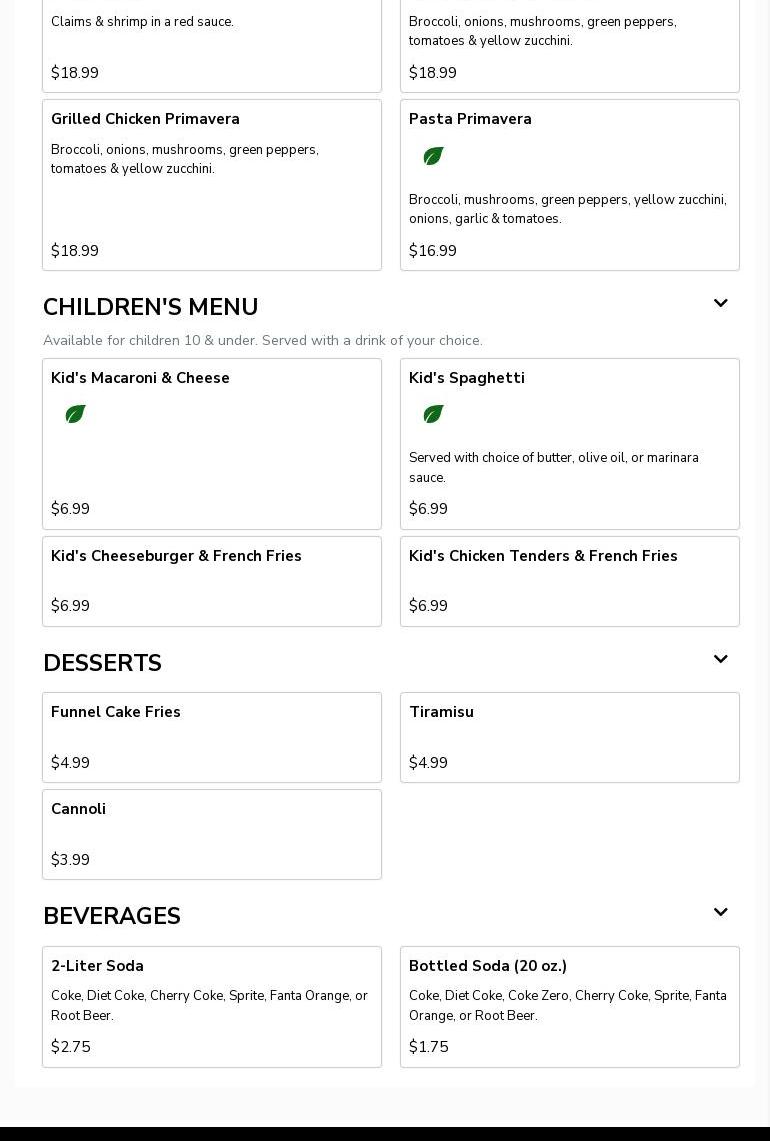Screen dimensions: 770x1141
Task: Select the Pasta Primavera card
Action: (x=569, y=184)
